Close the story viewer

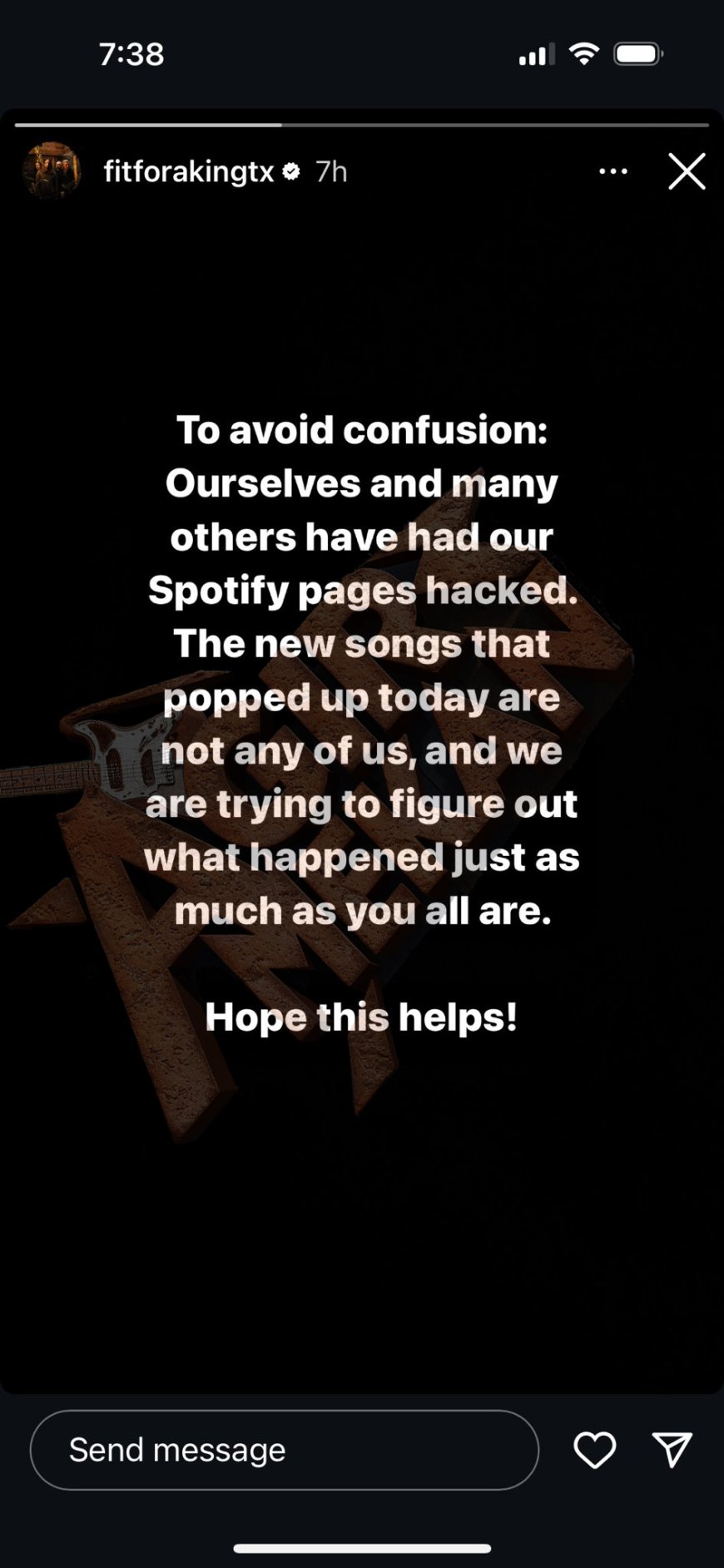(687, 171)
